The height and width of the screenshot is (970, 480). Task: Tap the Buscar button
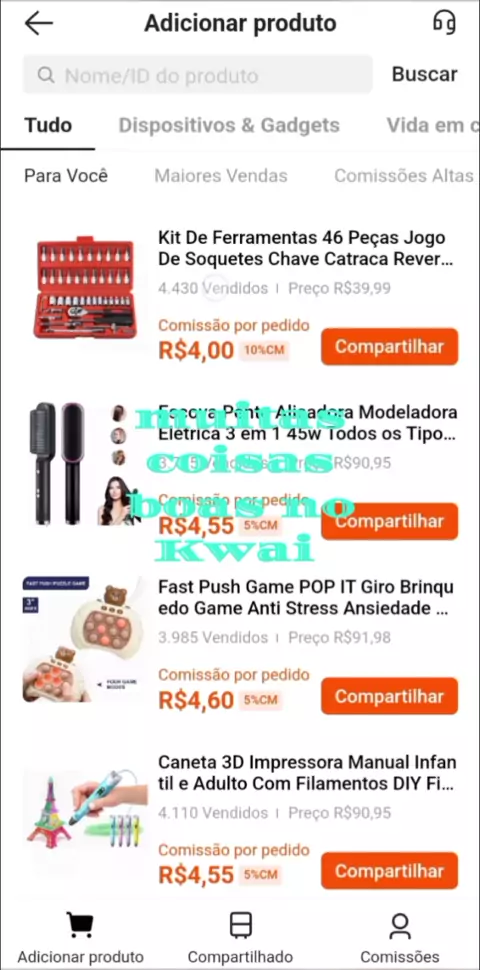pyautogui.click(x=424, y=74)
